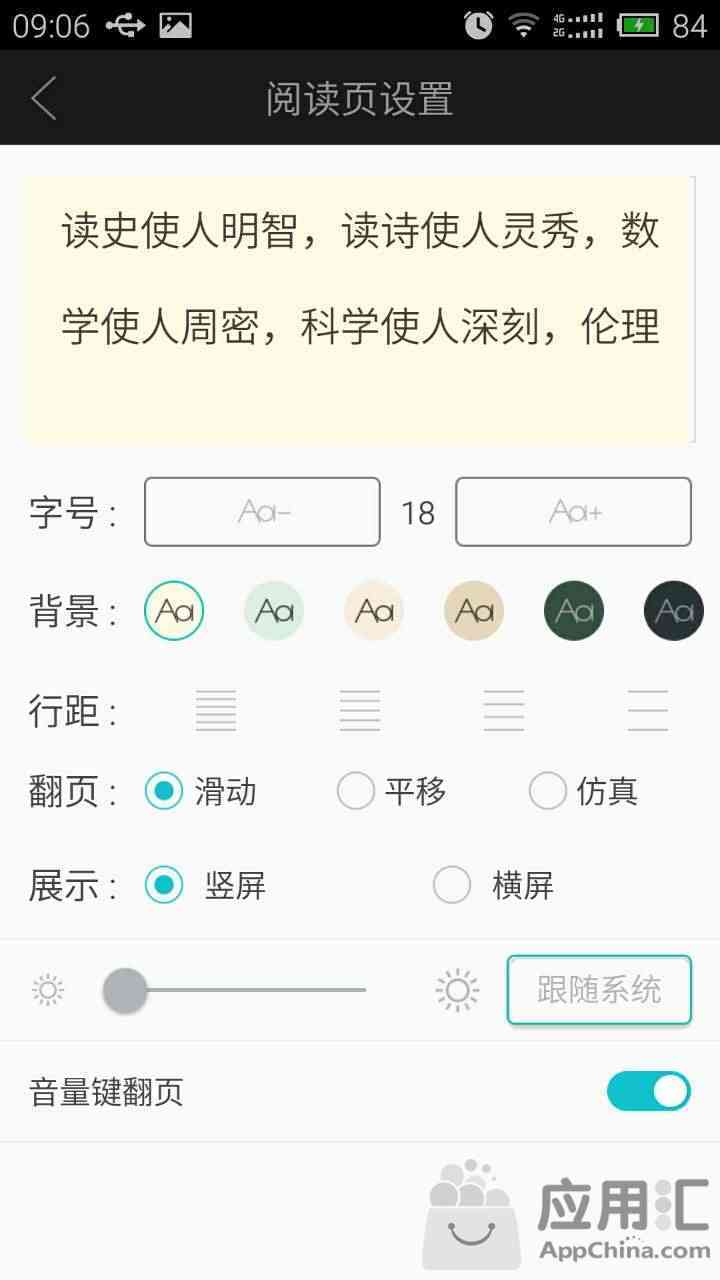Select 竖屏 portrait display
The height and width of the screenshot is (1280, 720).
[205, 885]
